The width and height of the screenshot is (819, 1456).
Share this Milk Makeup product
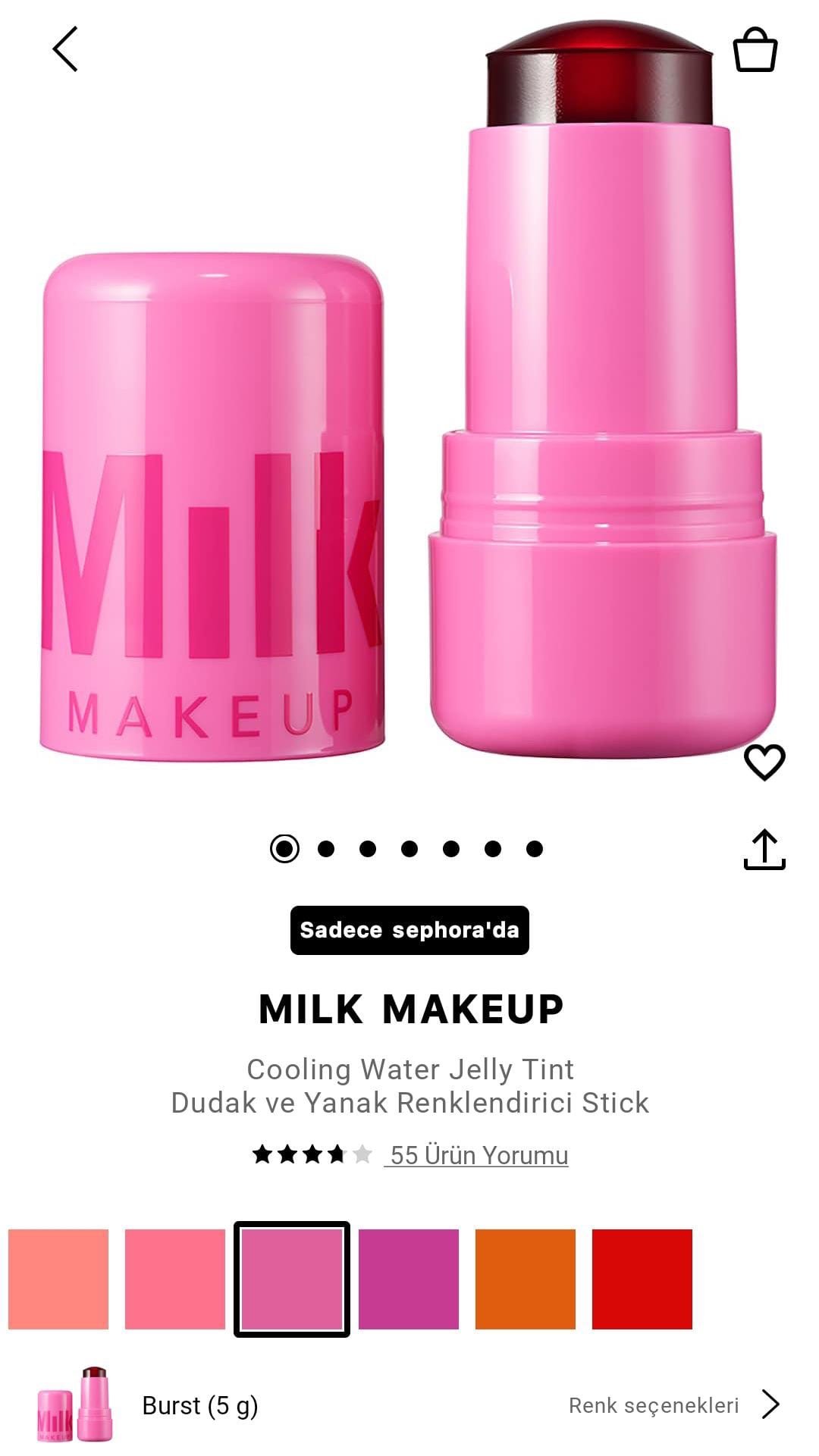pos(764,849)
